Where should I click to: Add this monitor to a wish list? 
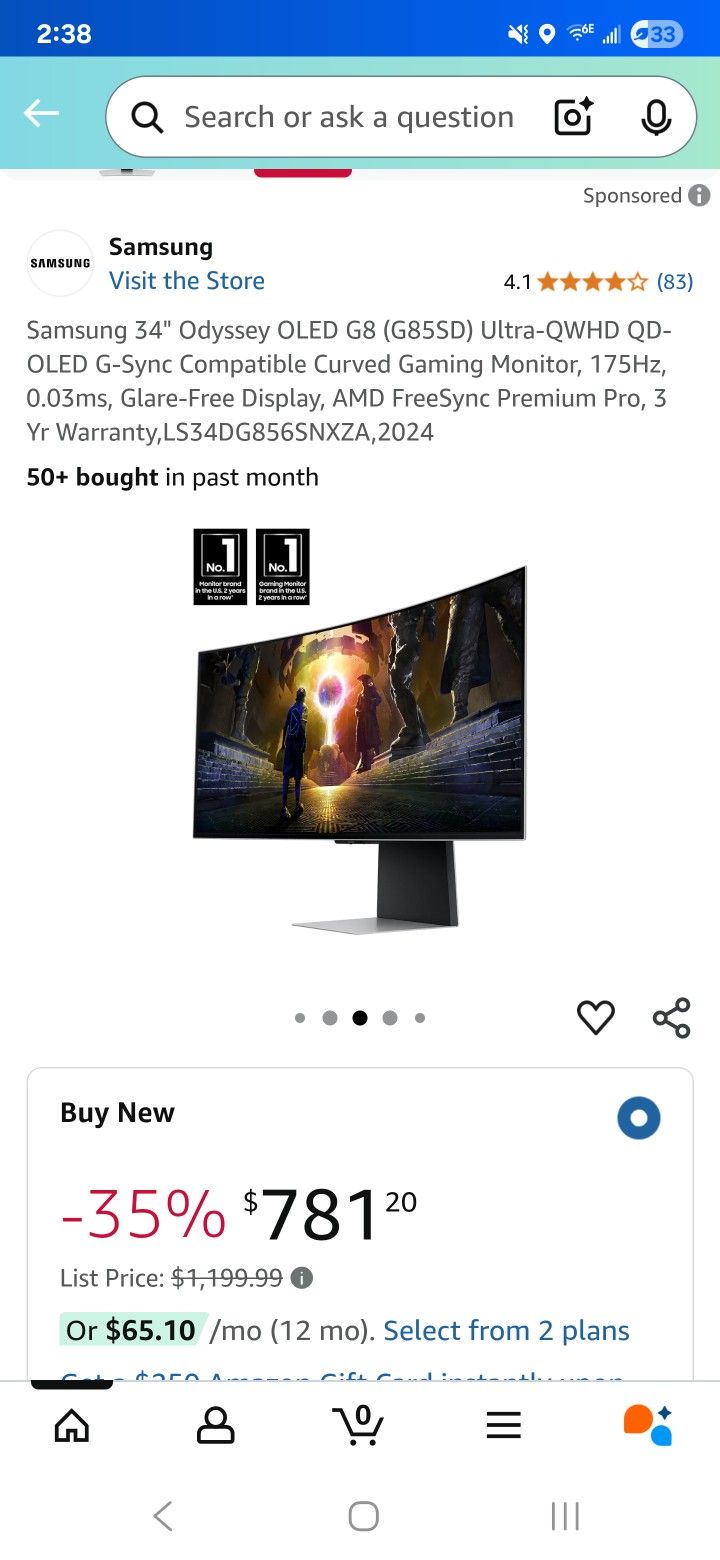[596, 1018]
